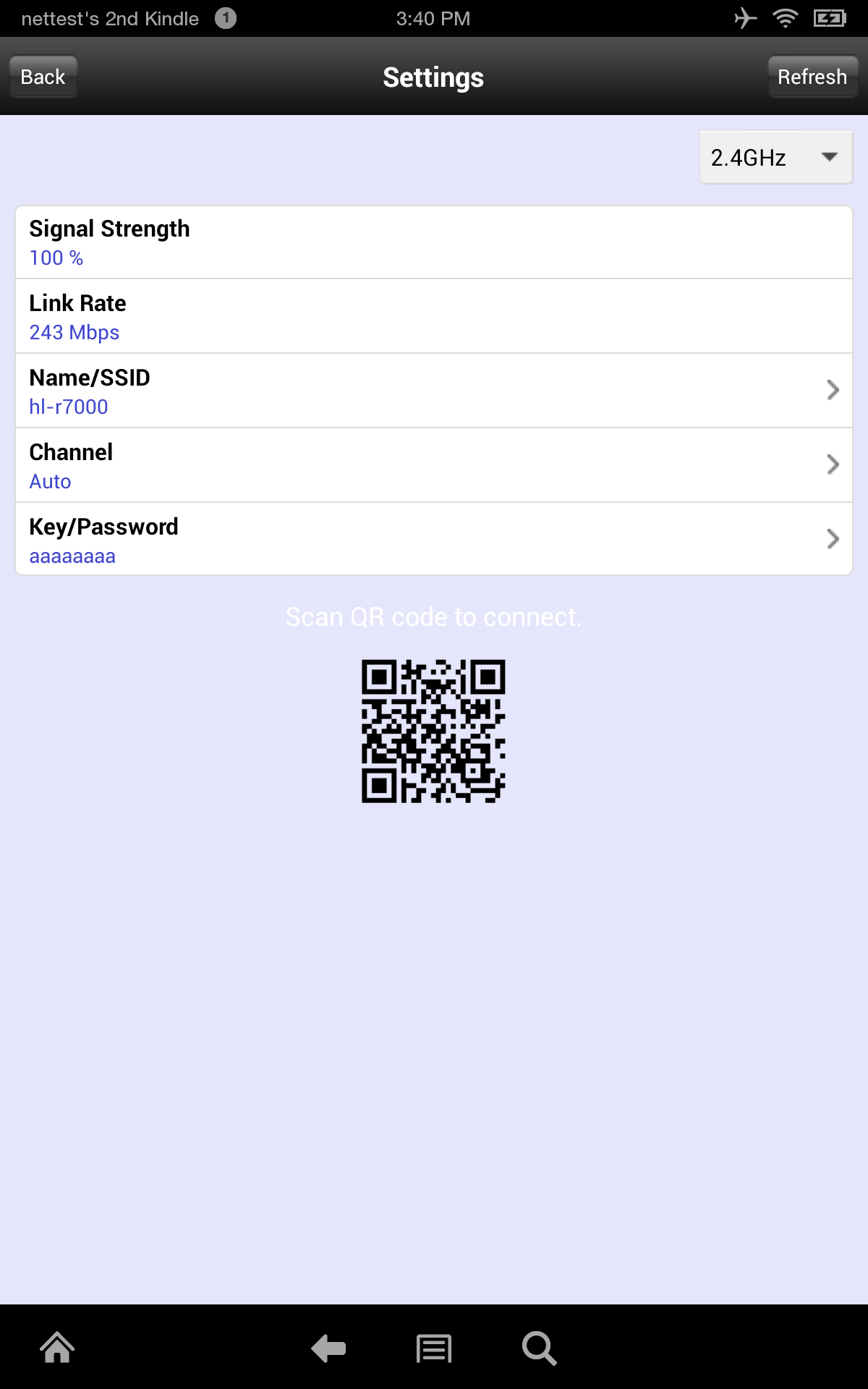
Task: Go back using the Back button
Action: point(43,77)
